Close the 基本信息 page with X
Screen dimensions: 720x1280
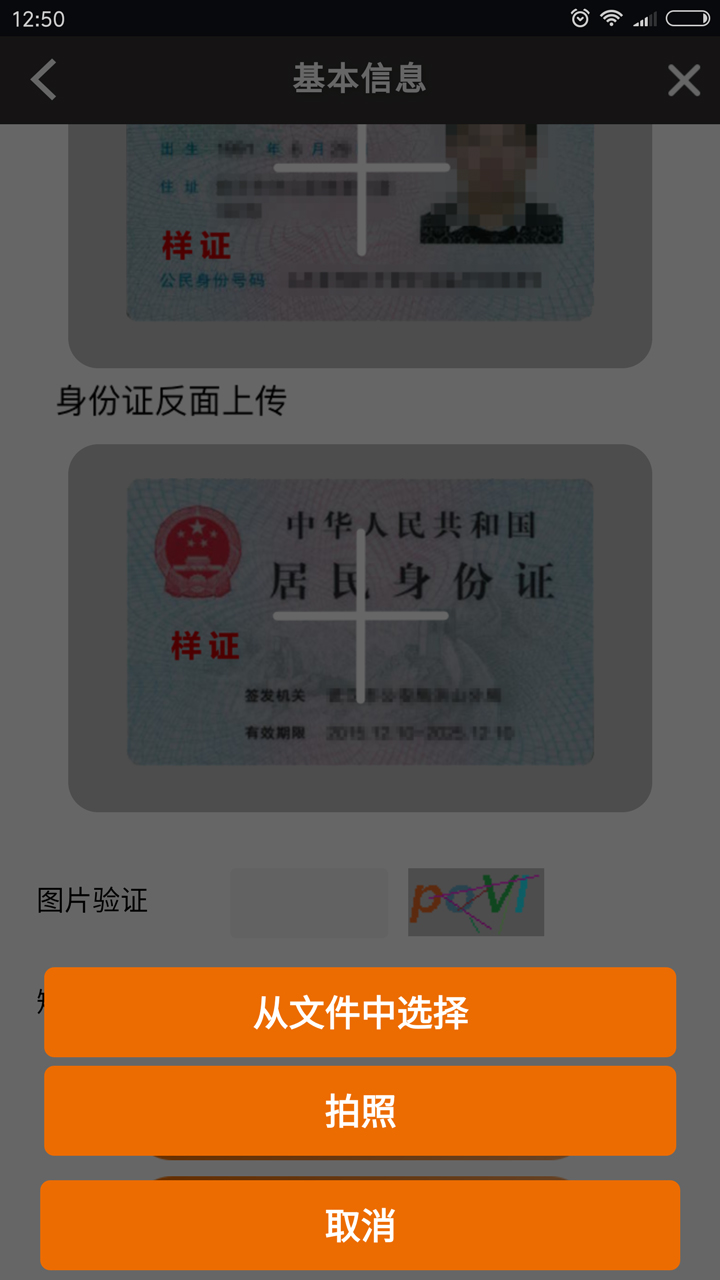(684, 80)
